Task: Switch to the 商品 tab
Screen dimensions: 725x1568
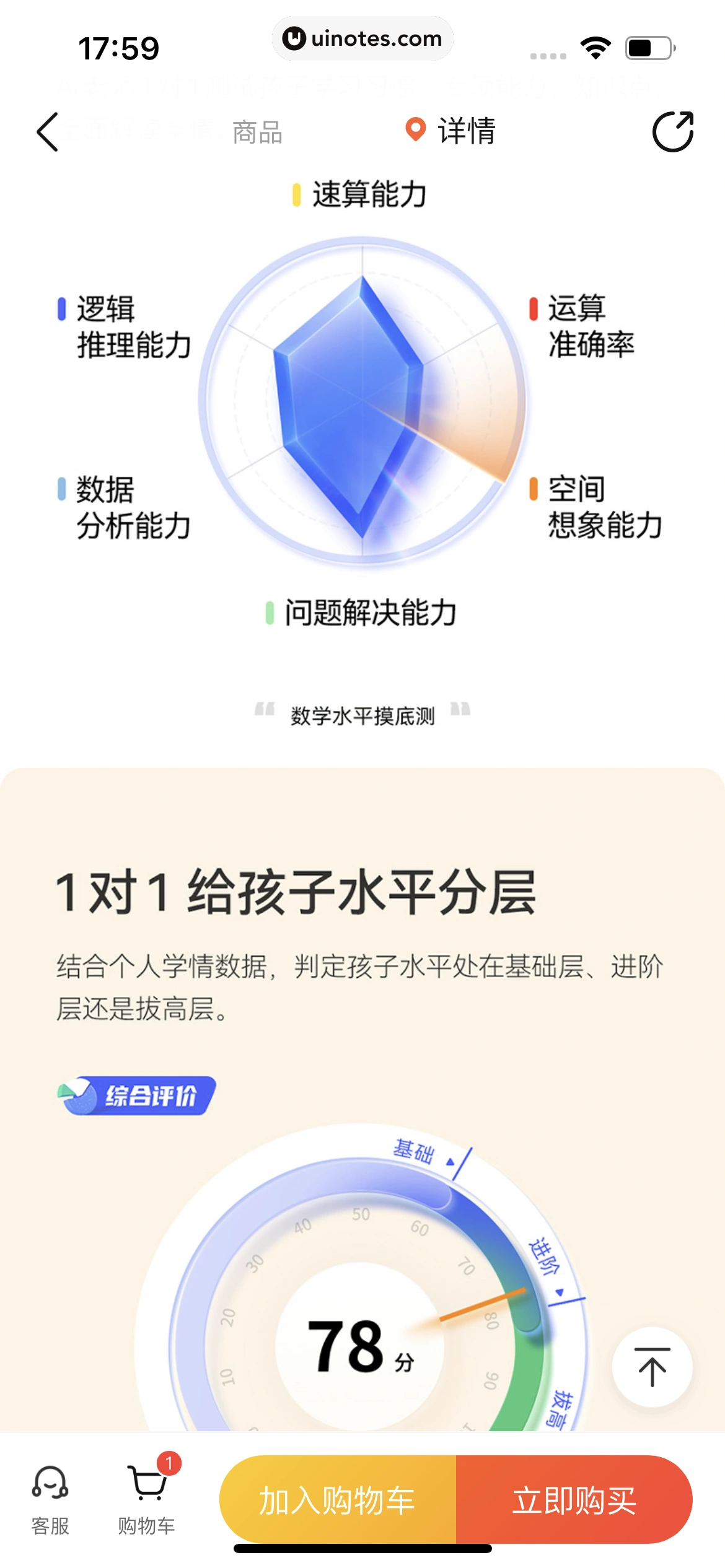Action: click(257, 133)
